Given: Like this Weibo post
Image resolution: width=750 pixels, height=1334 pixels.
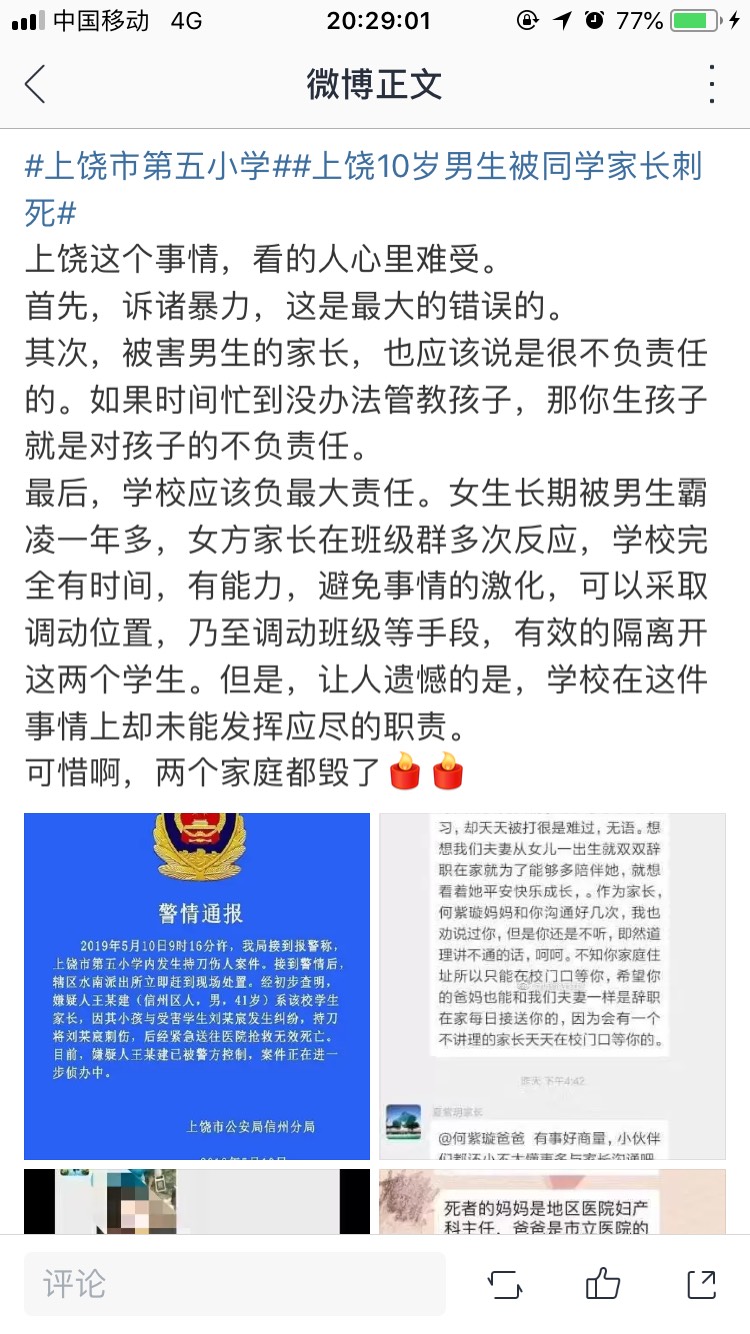Looking at the screenshot, I should coord(603,1284).
